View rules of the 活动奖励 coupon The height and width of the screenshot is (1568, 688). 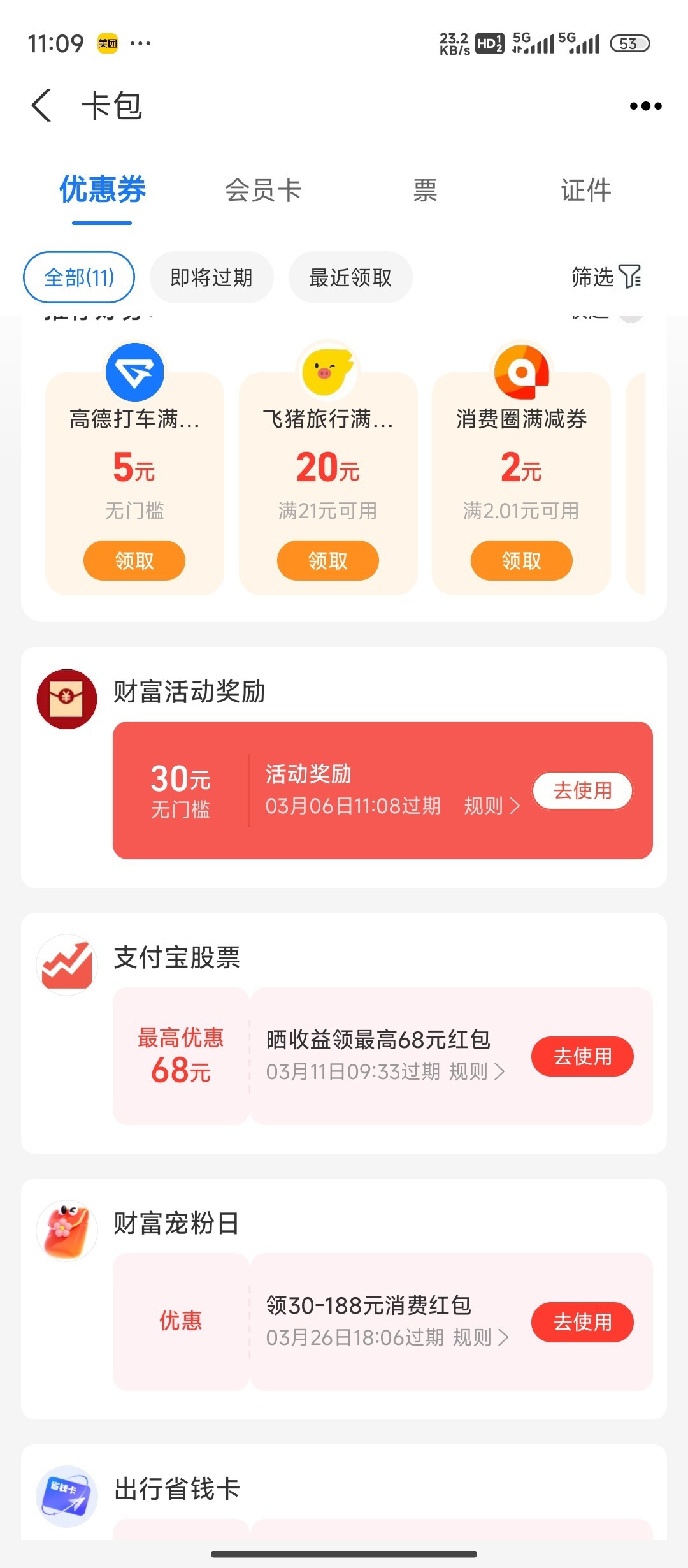coord(491,806)
